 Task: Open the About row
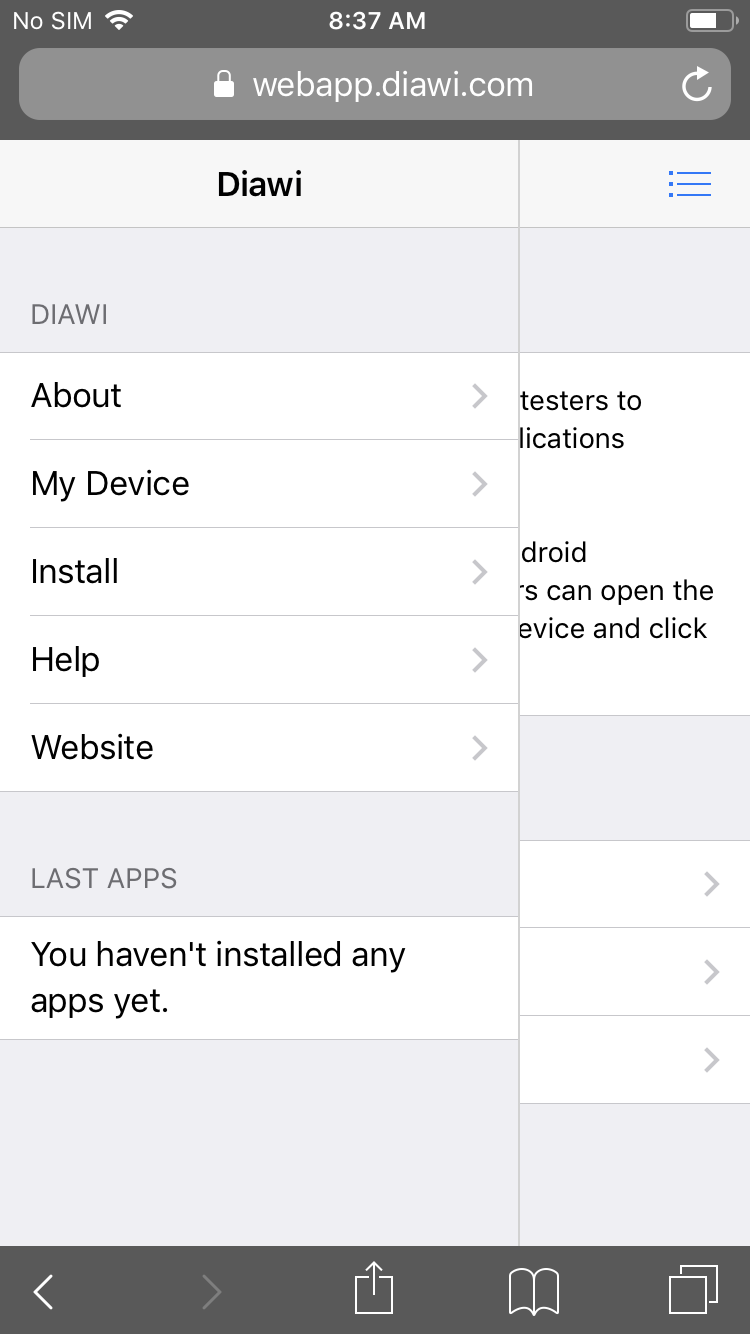pyautogui.click(x=259, y=396)
